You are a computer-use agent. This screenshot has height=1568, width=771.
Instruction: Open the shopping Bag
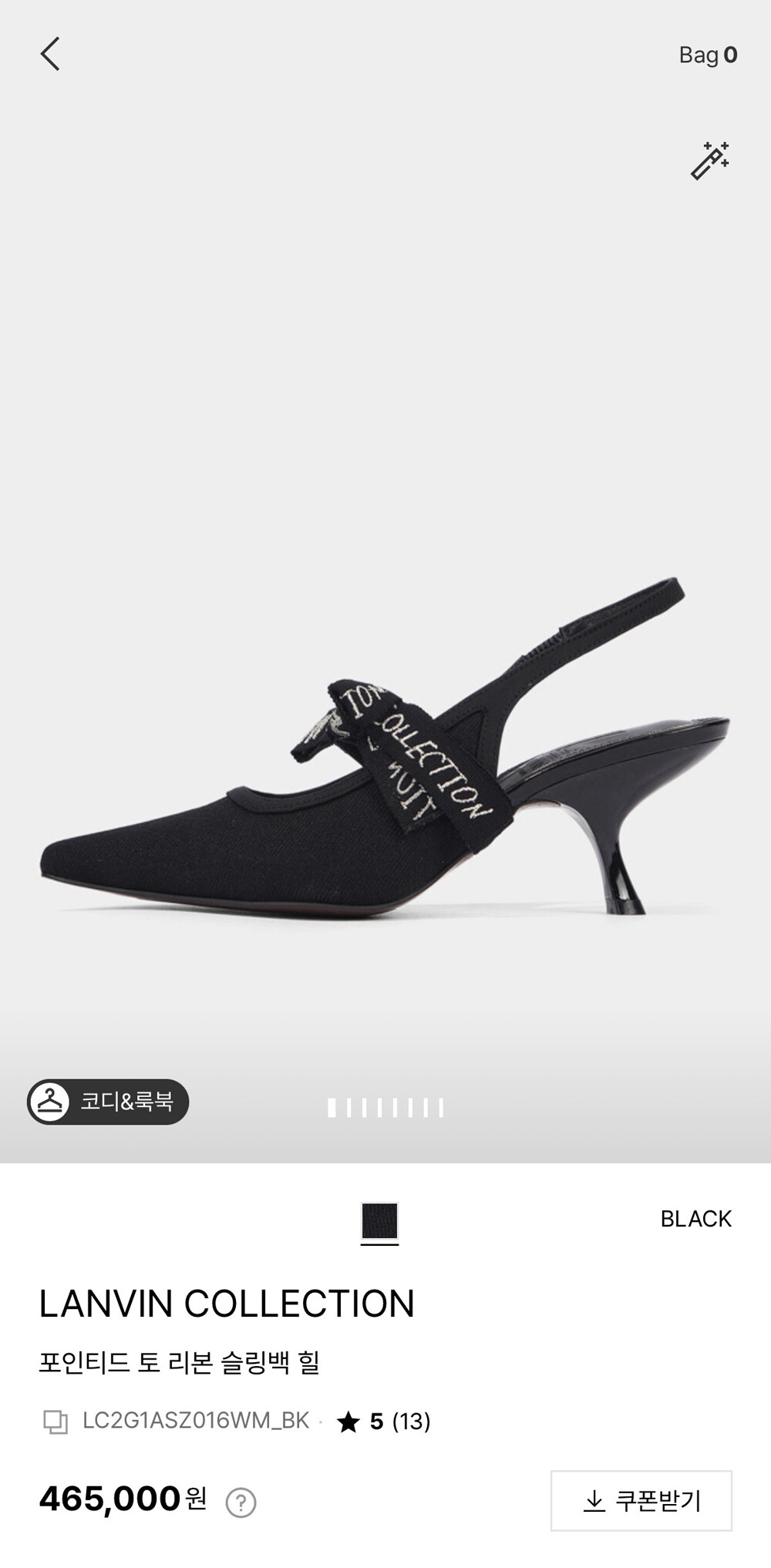pos(707,55)
